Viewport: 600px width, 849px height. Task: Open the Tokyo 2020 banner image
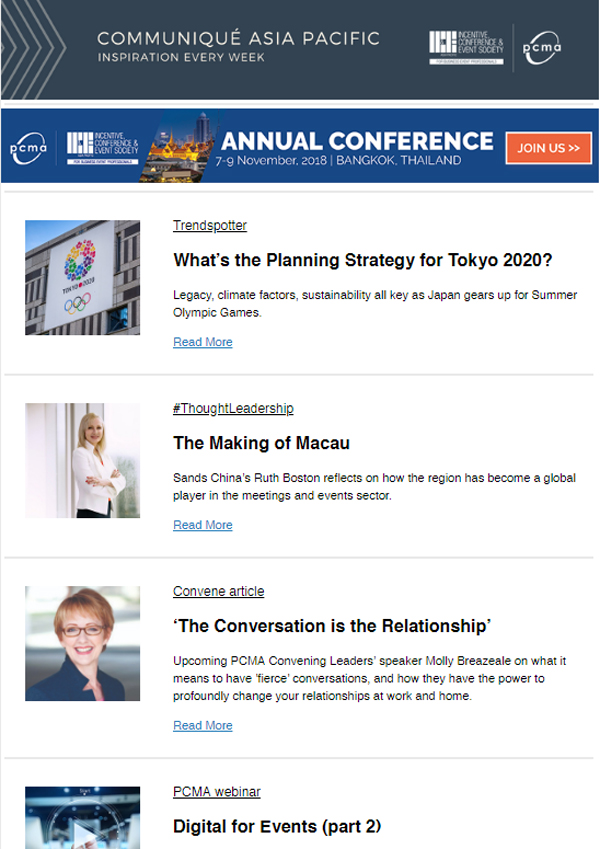82,277
